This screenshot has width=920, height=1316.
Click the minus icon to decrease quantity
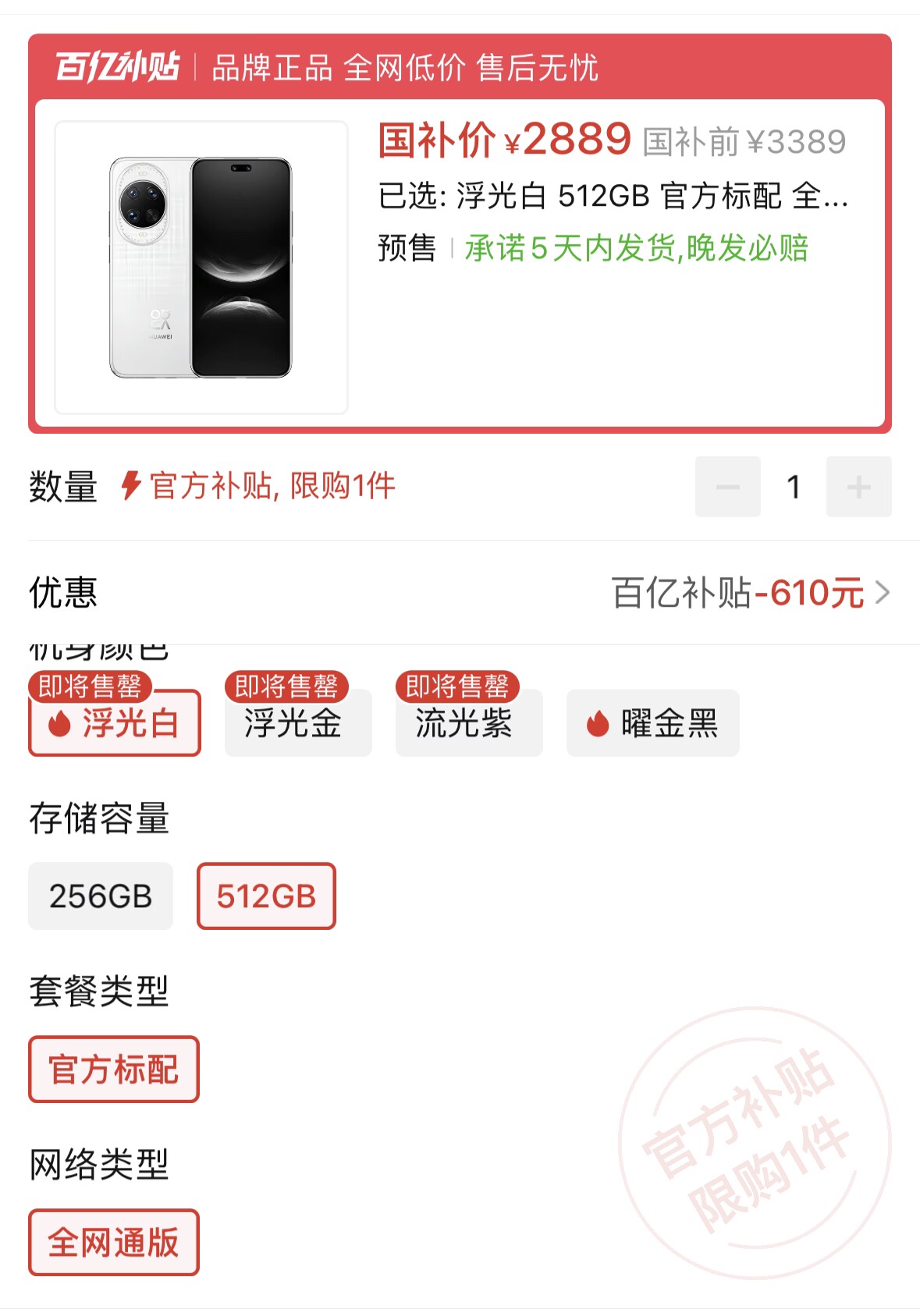coord(727,486)
